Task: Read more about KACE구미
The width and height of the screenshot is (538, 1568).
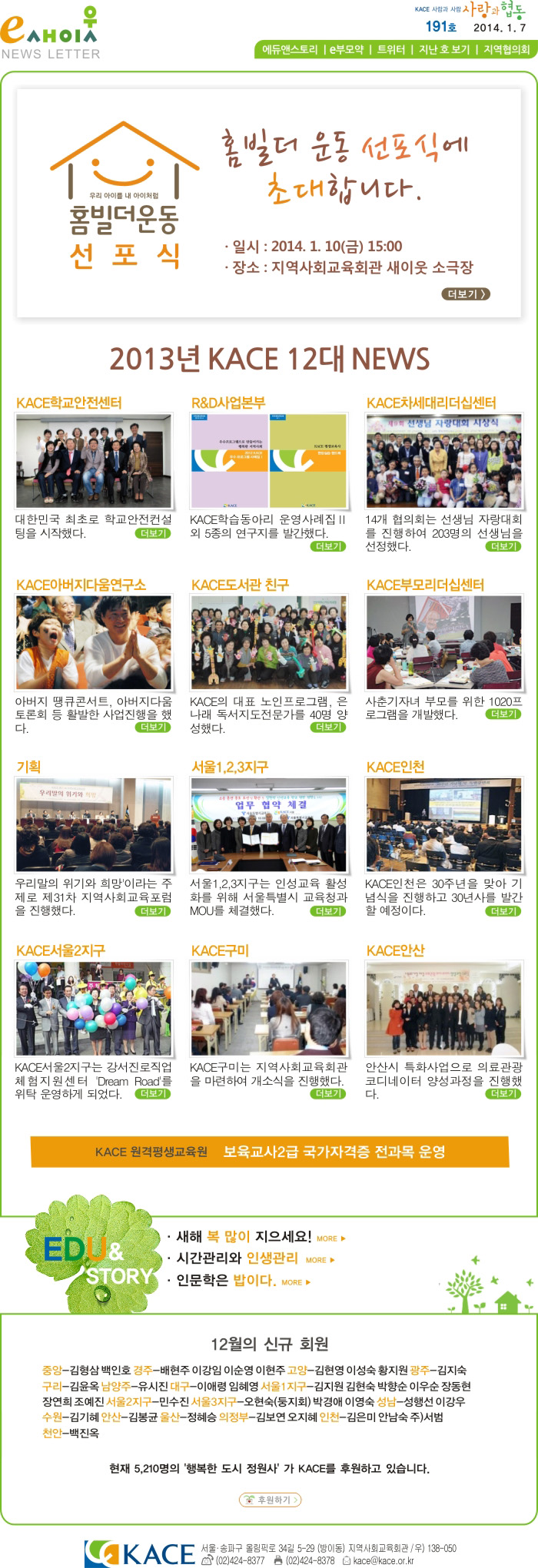Action: tap(327, 1093)
